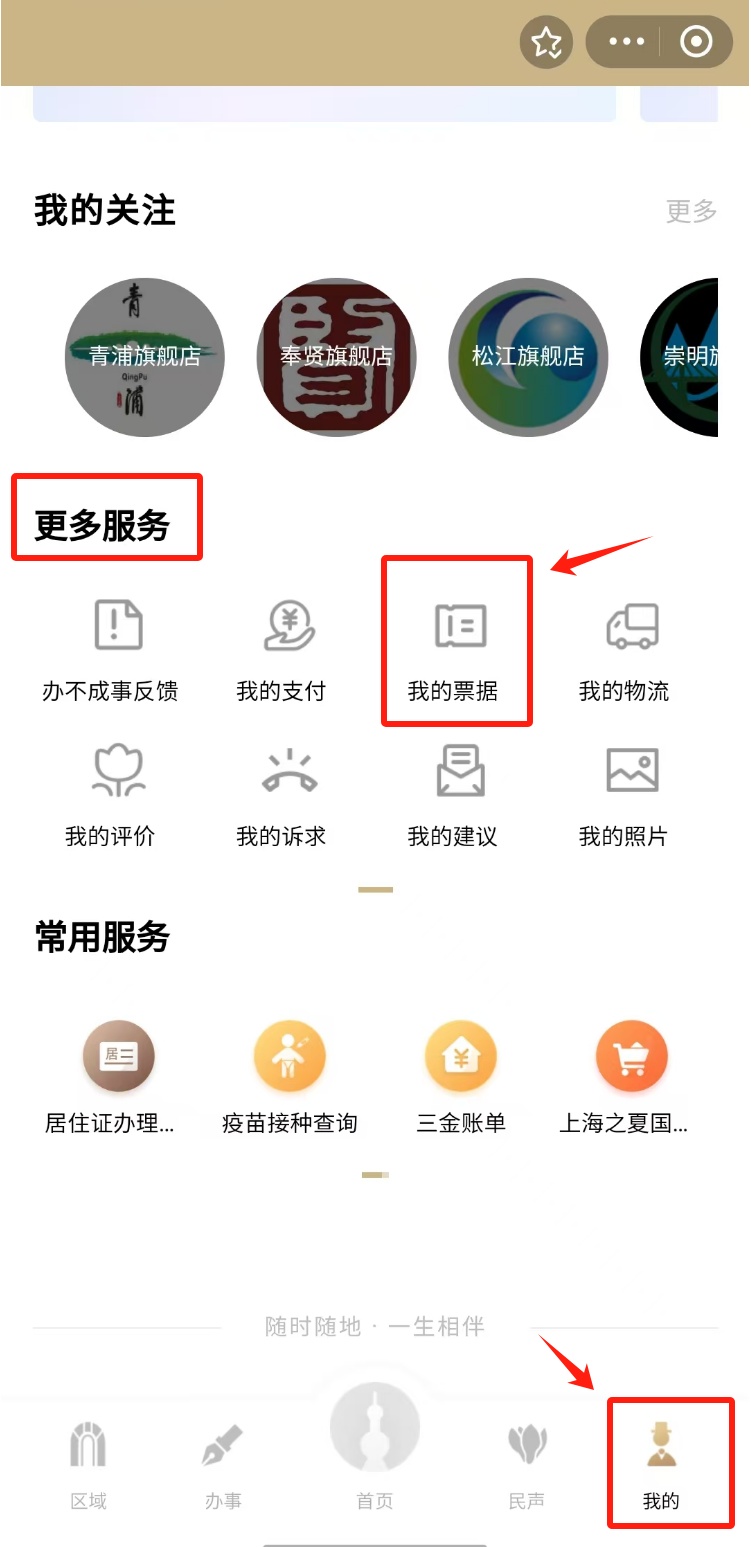
Task: Close the mini program via circle button
Action: [696, 42]
